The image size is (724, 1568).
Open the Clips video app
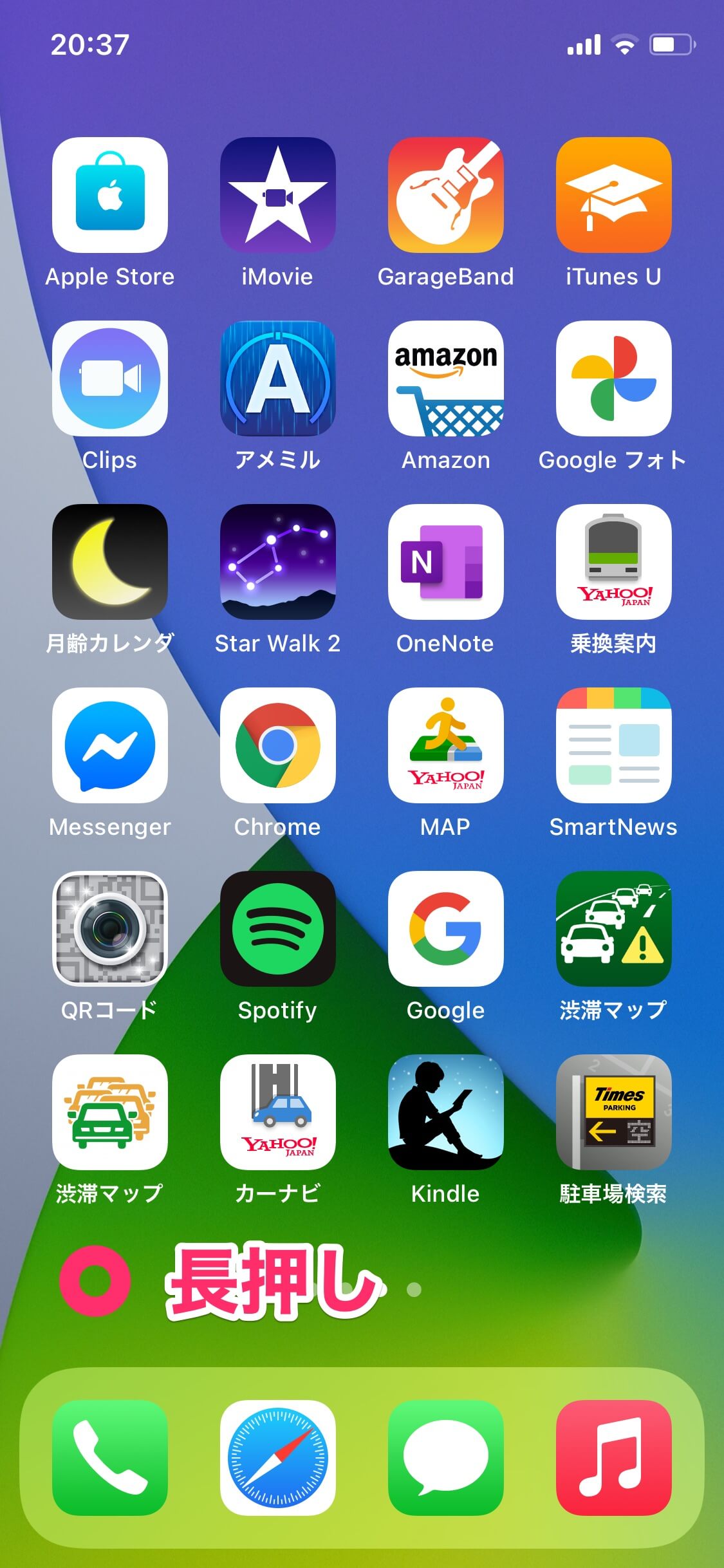[110, 380]
